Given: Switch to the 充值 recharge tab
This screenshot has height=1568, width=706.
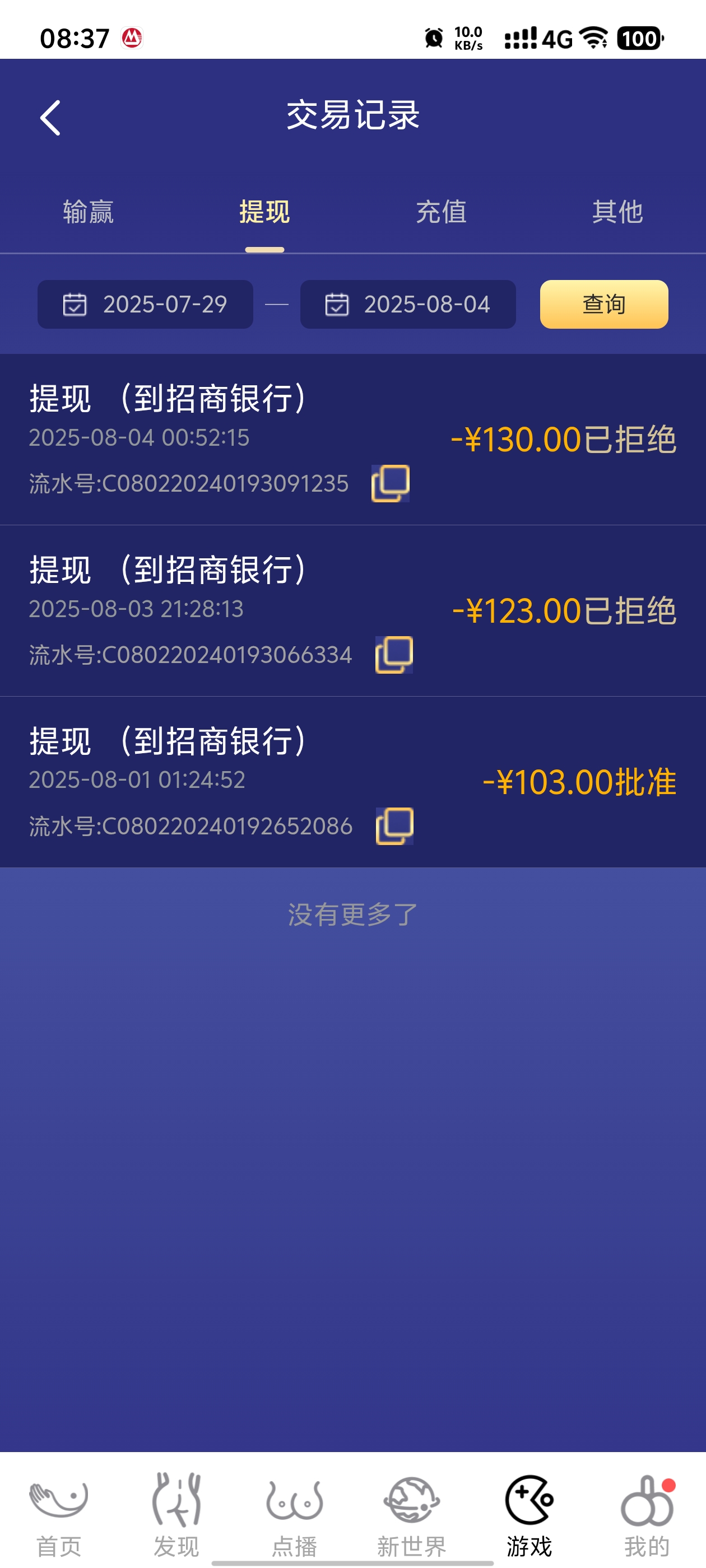Looking at the screenshot, I should tap(440, 212).
